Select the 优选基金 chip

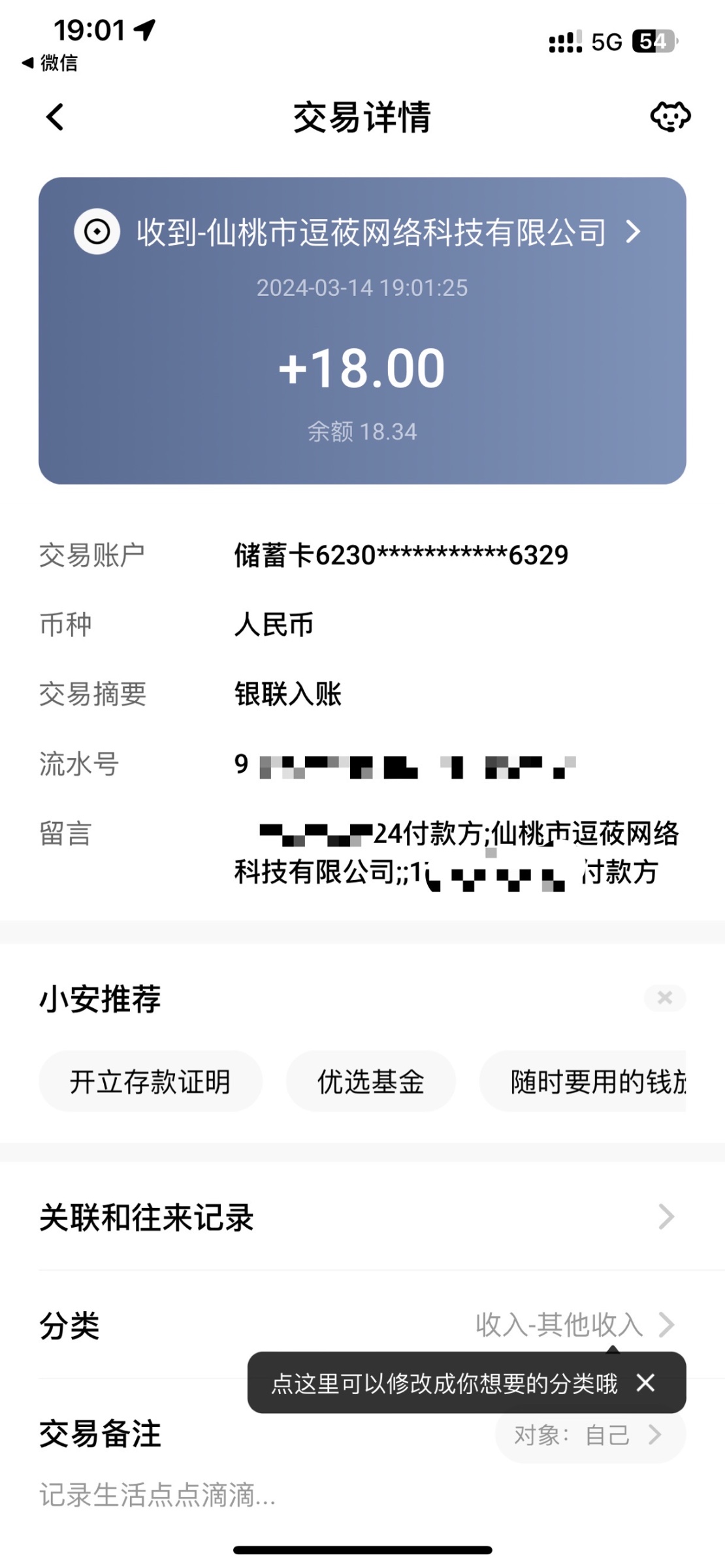370,1081
